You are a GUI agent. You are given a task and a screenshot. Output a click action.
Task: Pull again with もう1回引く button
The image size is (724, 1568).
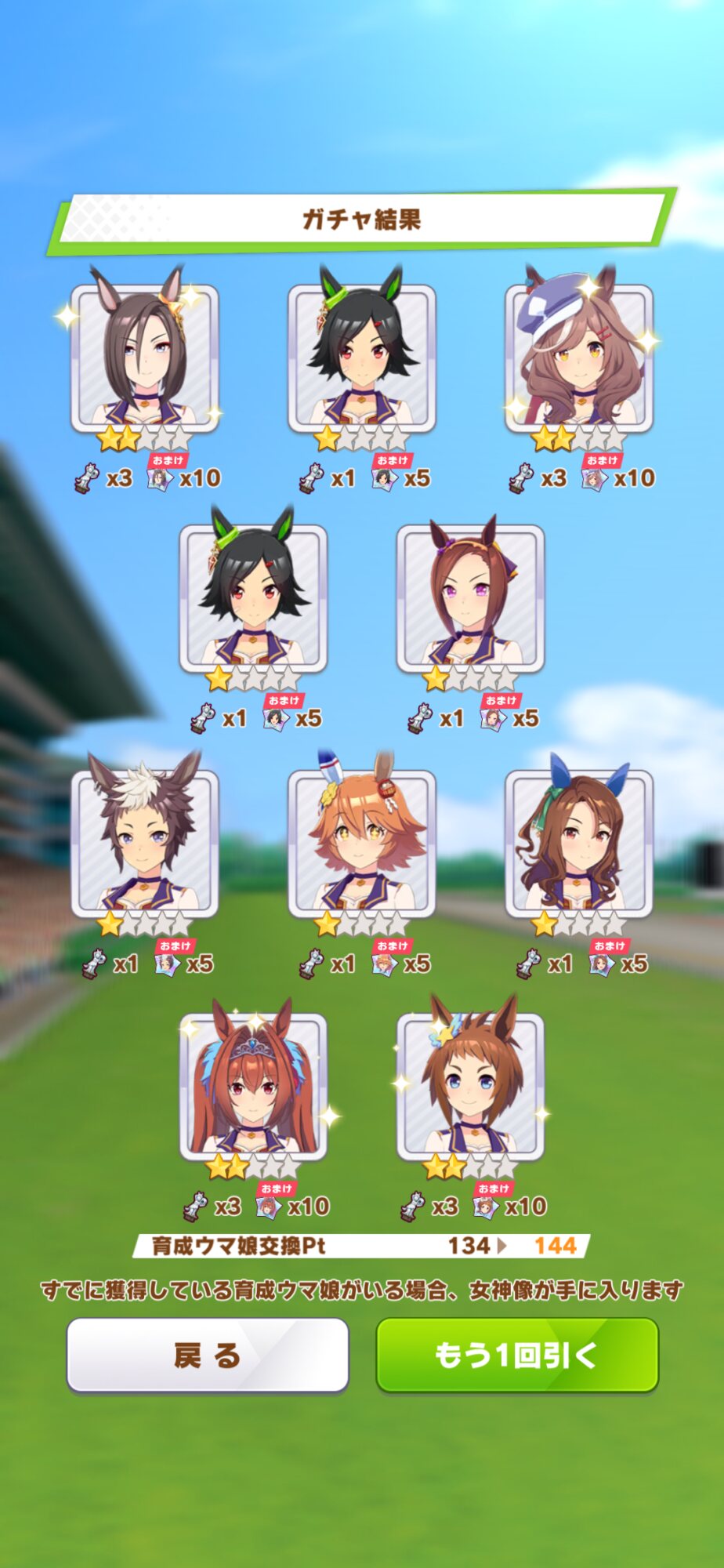(517, 1355)
